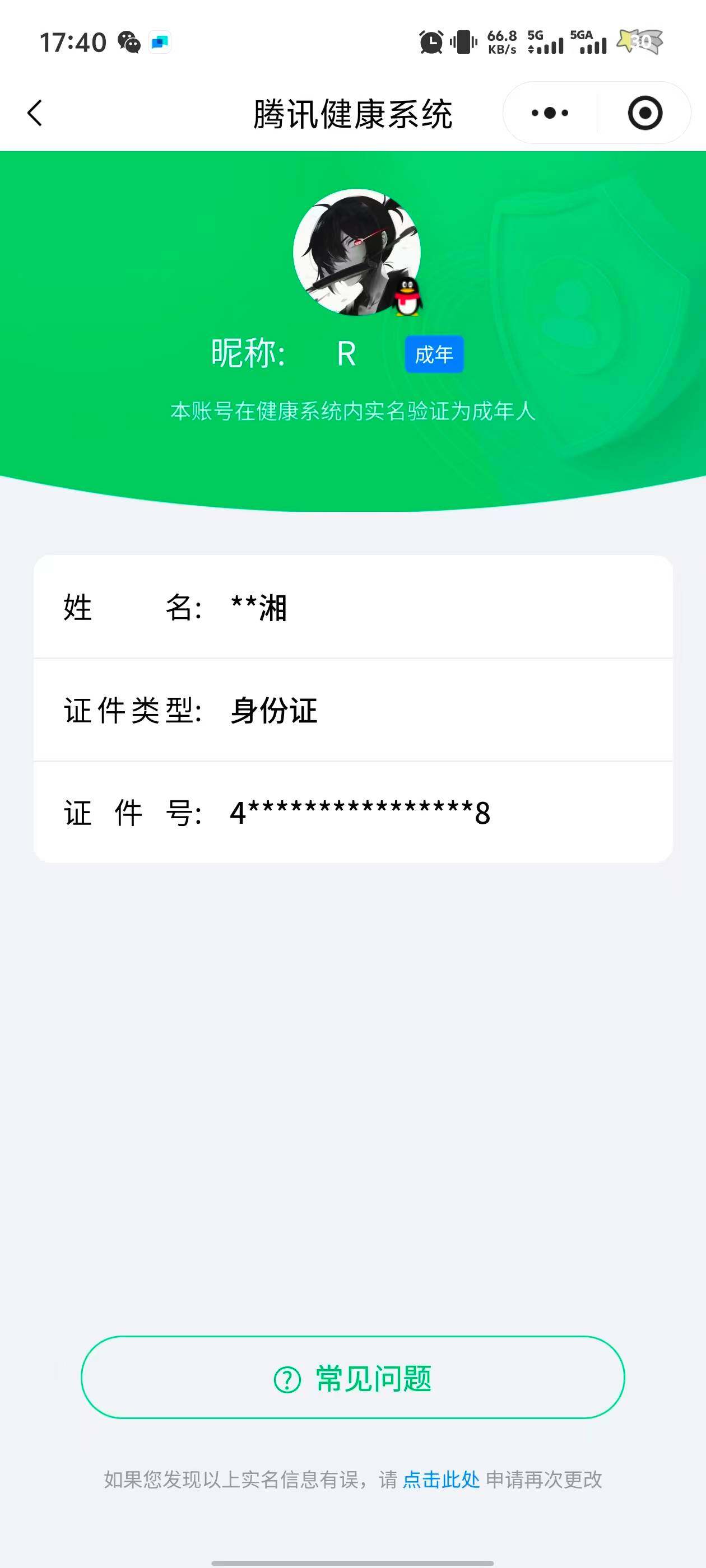Select the 身份证 ID card field
This screenshot has height=1568, width=706.
click(x=272, y=710)
